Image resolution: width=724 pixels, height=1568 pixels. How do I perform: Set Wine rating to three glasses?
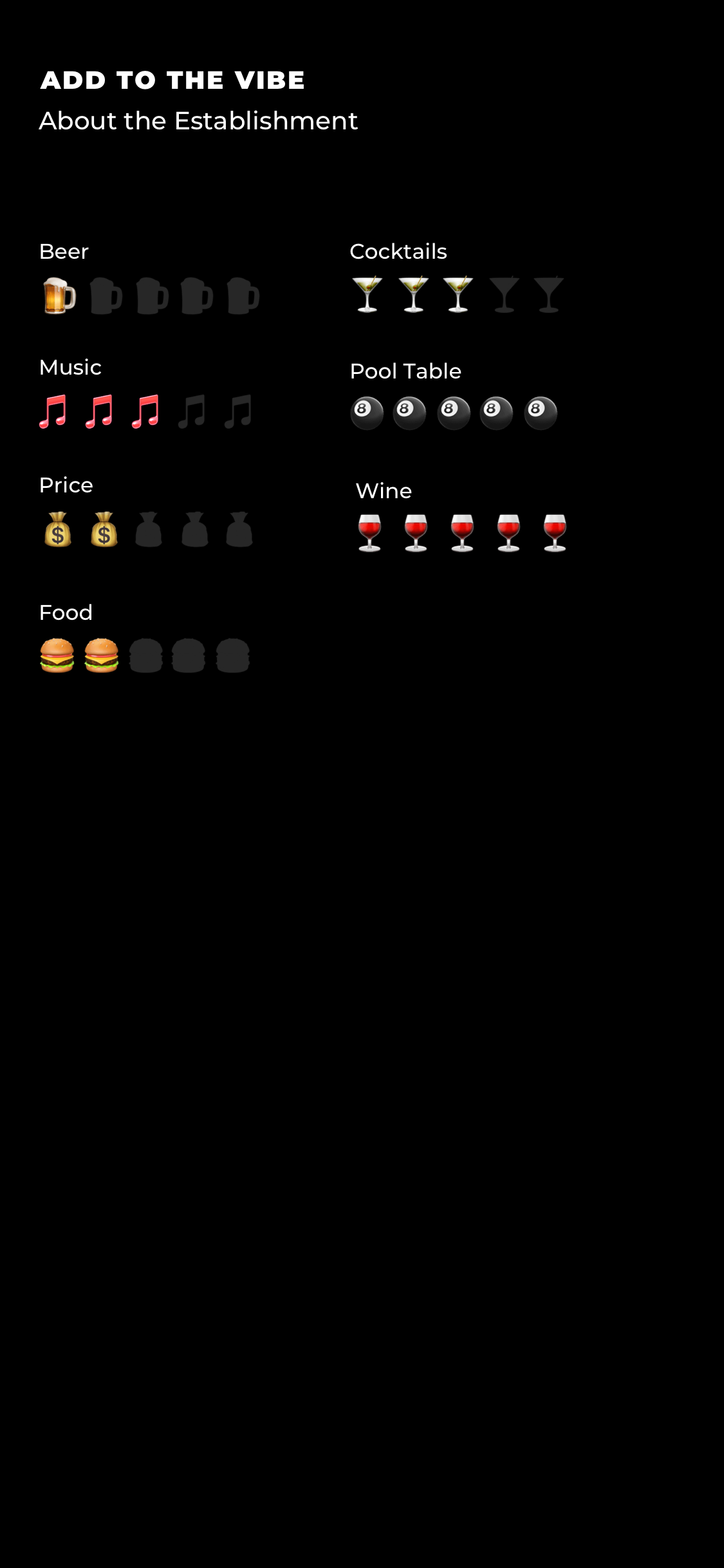coord(462,533)
